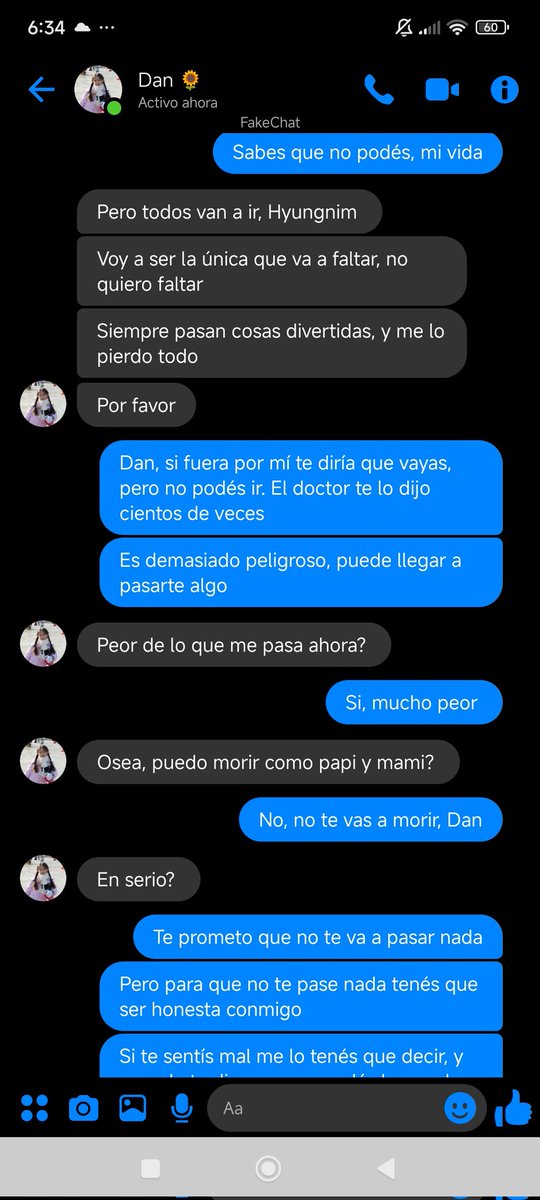Tap the system back triangle
The height and width of the screenshot is (1200, 540).
(x=386, y=1168)
